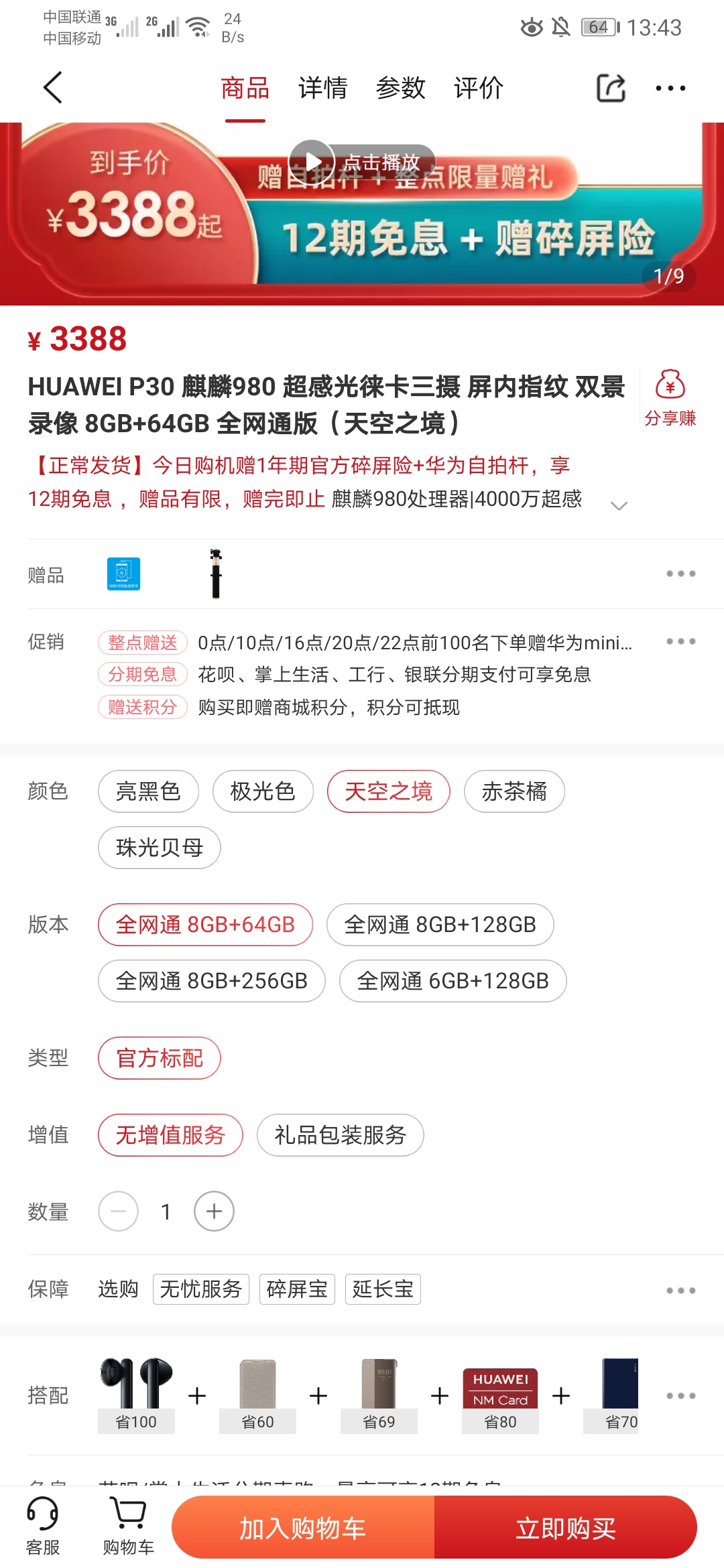Select the 亮黑色 color option

[148, 791]
